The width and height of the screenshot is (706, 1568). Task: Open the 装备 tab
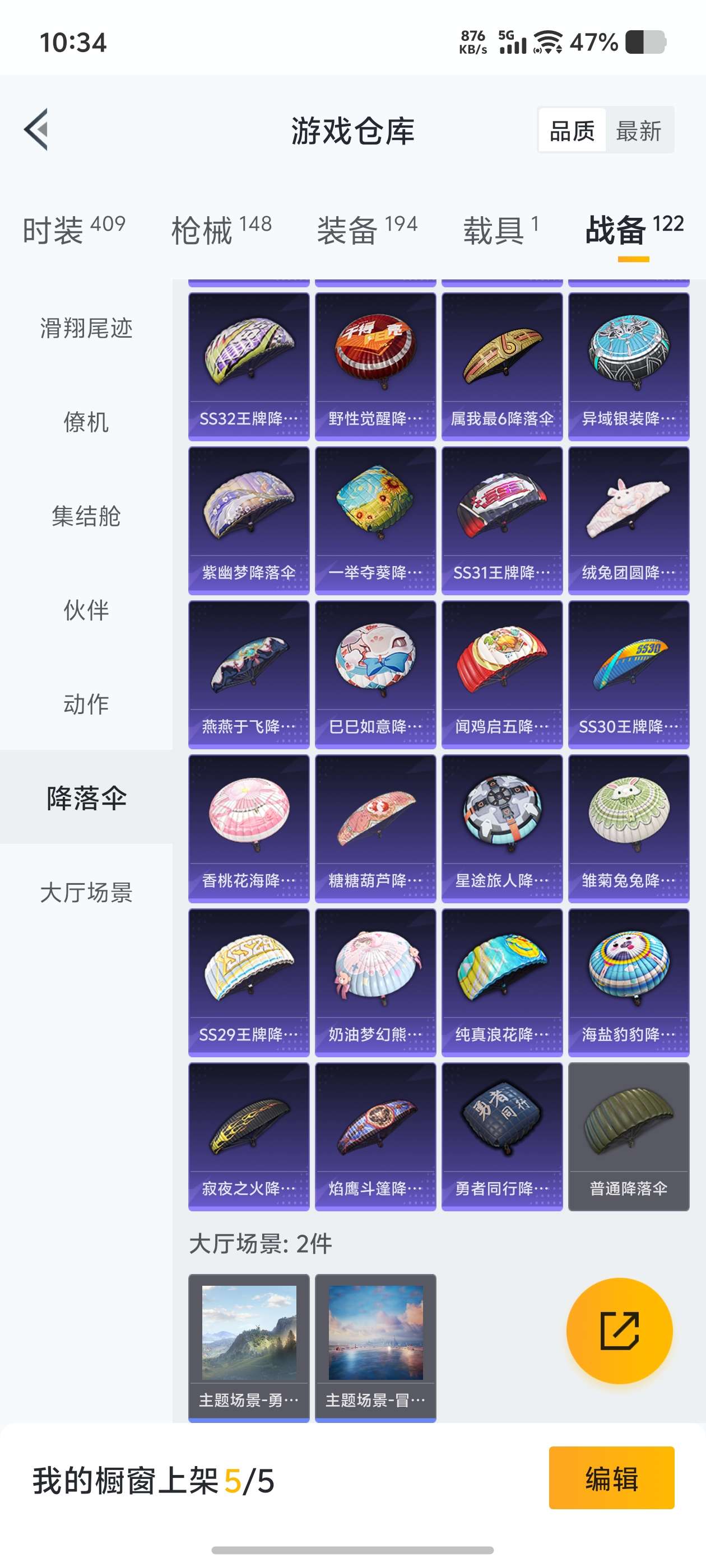tap(366, 230)
